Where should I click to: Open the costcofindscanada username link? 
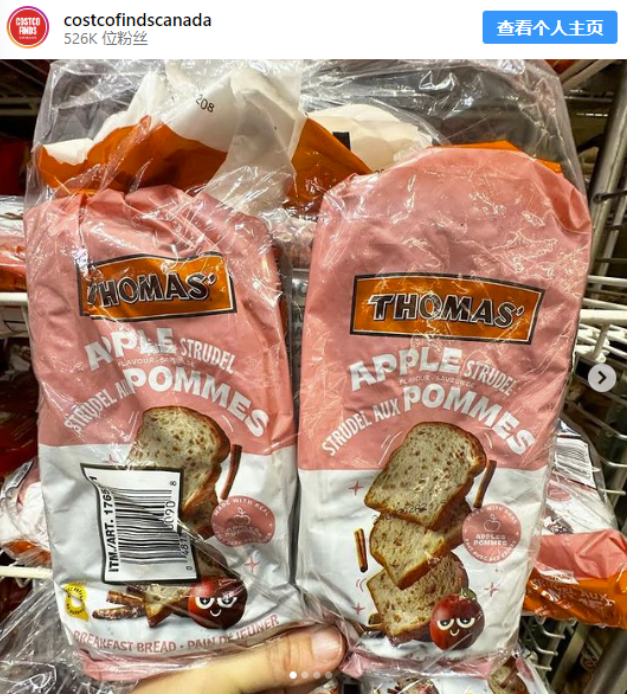pyautogui.click(x=137, y=19)
